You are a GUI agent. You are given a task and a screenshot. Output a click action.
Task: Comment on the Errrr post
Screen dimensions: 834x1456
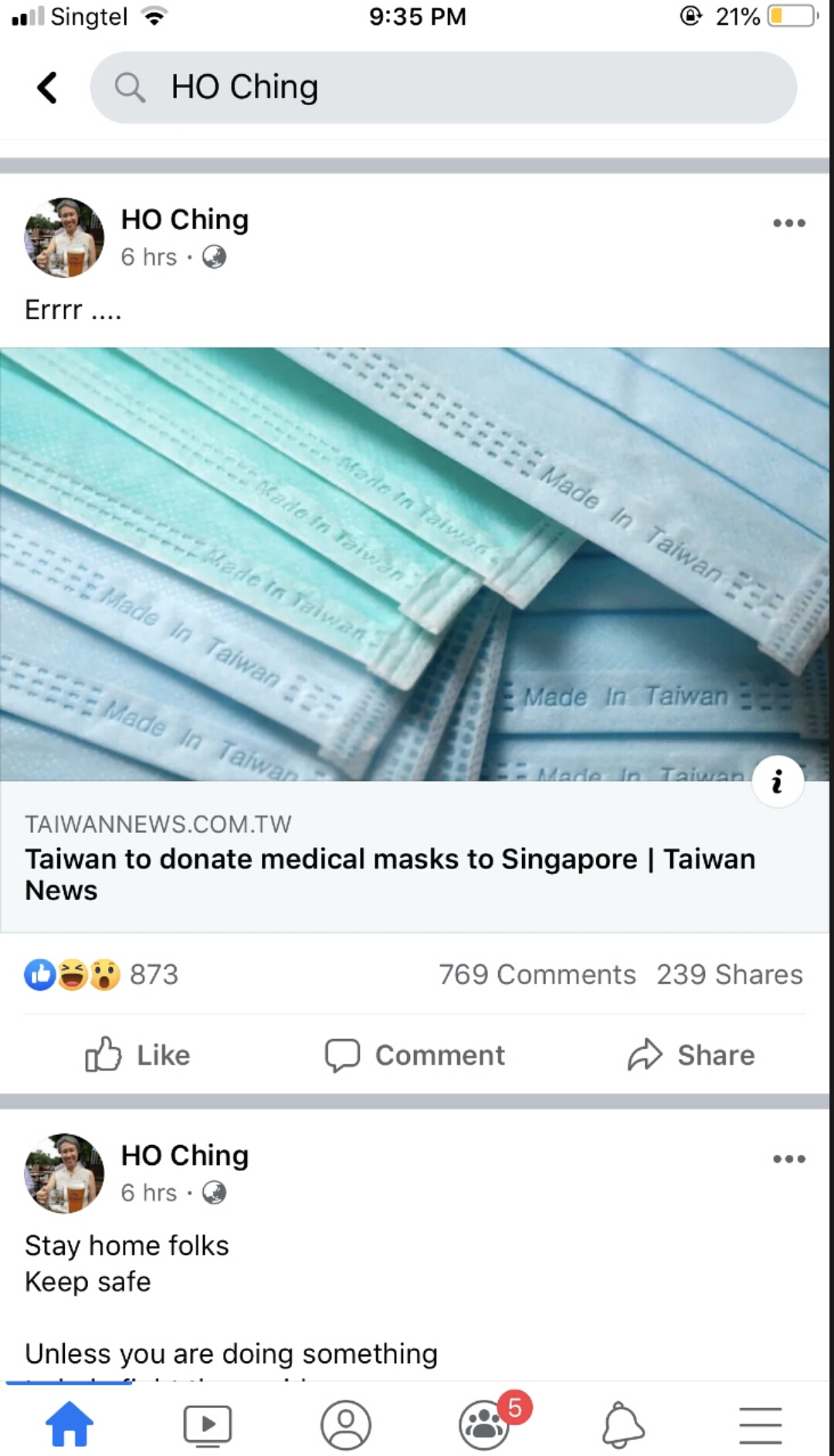click(415, 1055)
